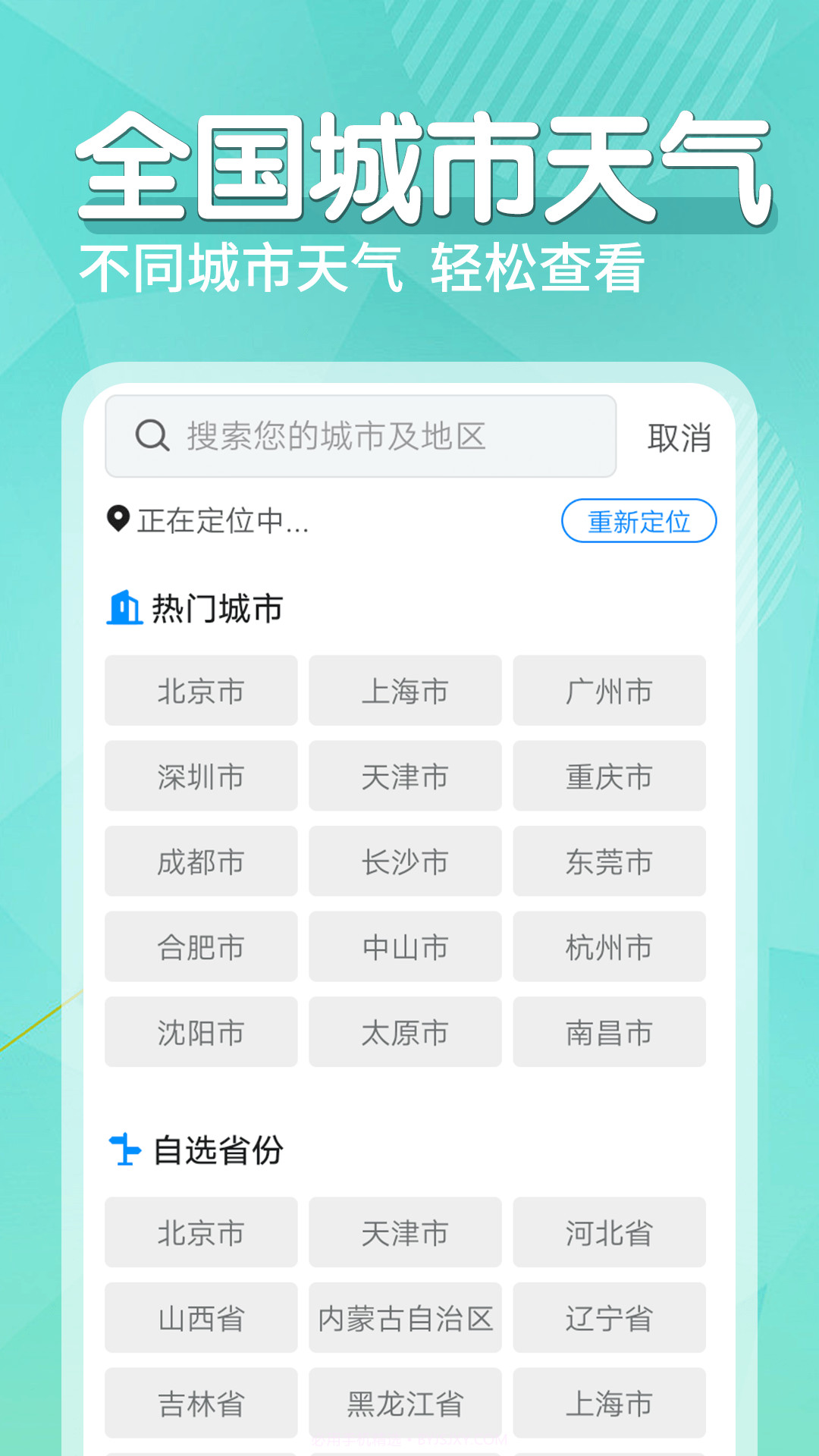Select 上海市 from hot cities

(405, 692)
